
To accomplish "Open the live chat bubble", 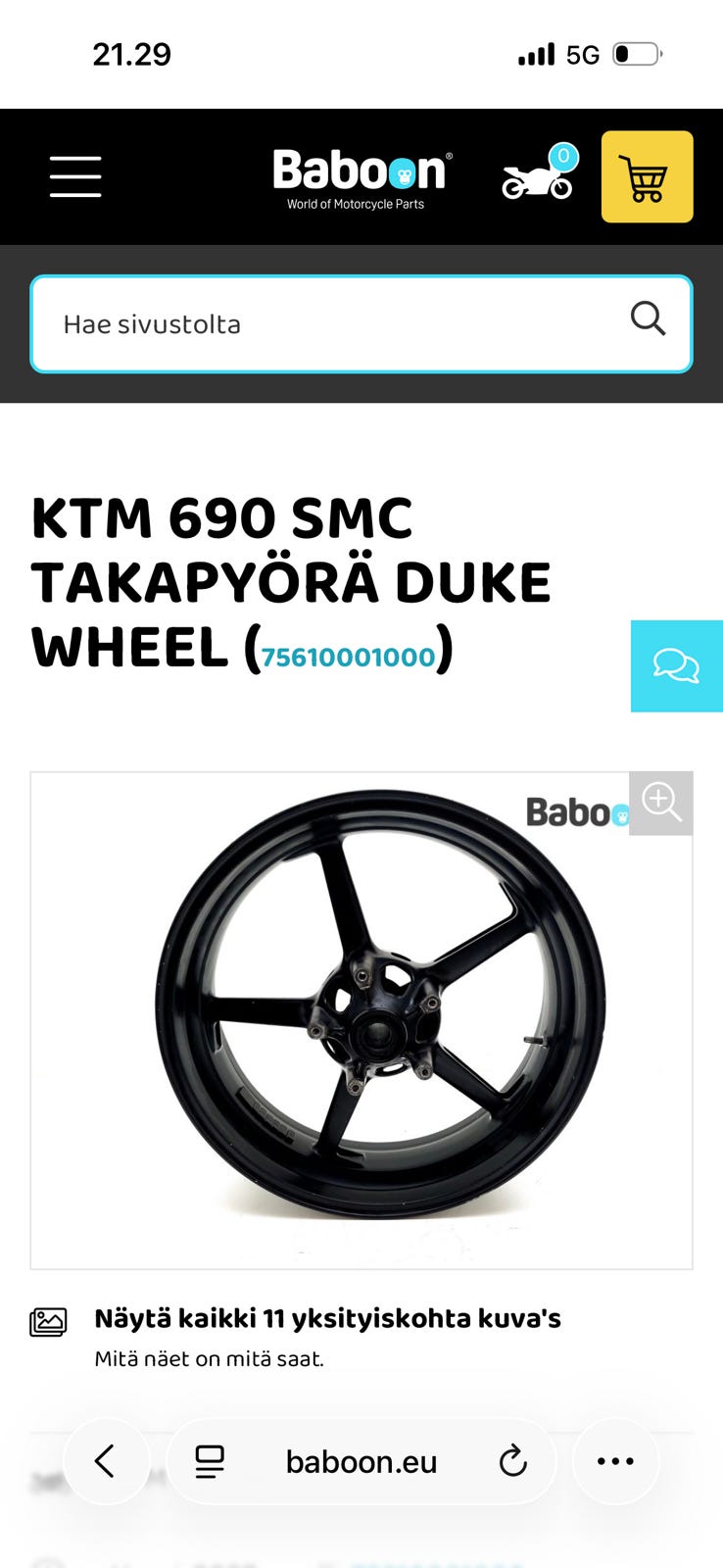I will [x=676, y=666].
